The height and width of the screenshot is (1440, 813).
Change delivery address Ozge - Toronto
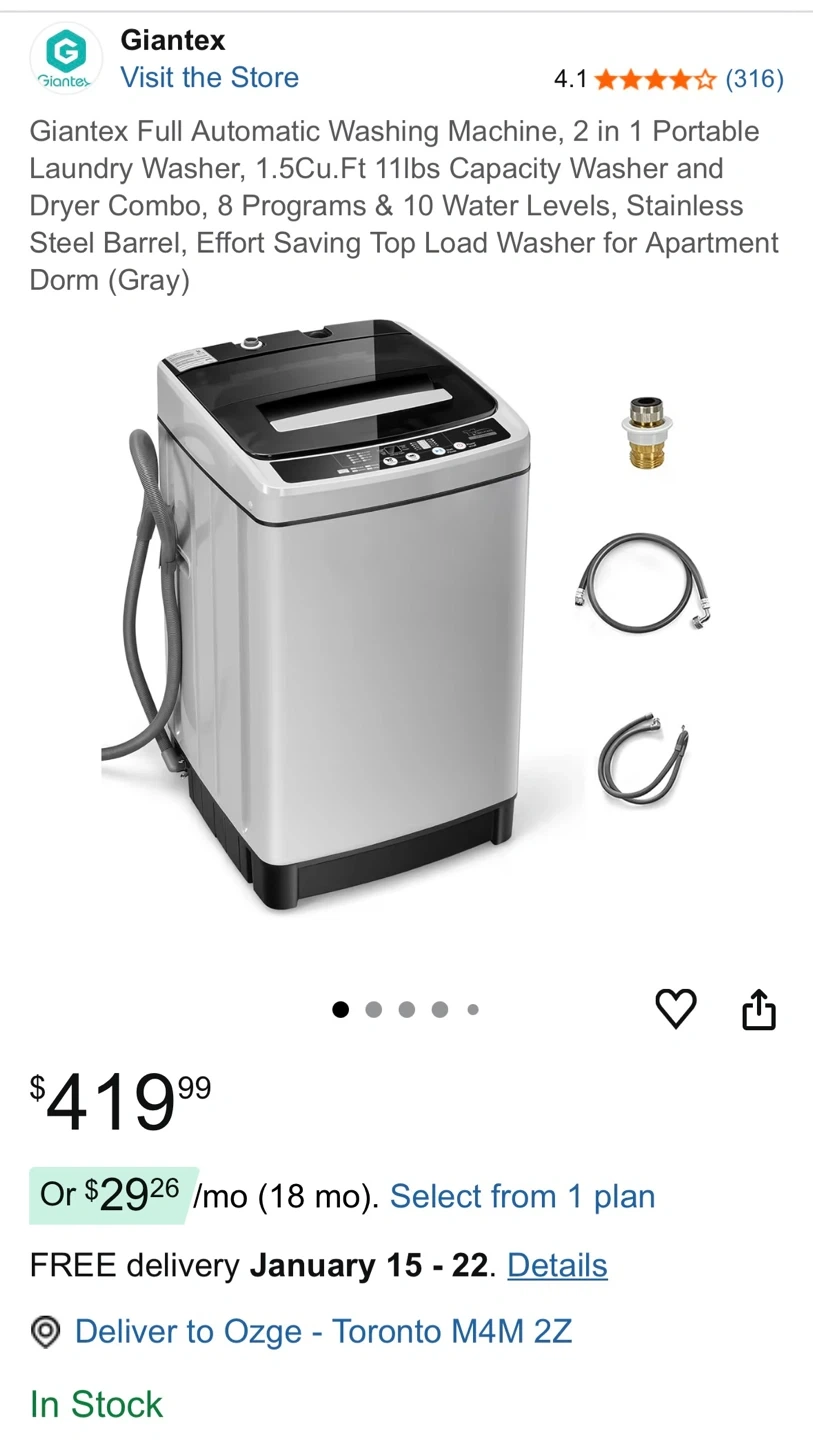322,1332
